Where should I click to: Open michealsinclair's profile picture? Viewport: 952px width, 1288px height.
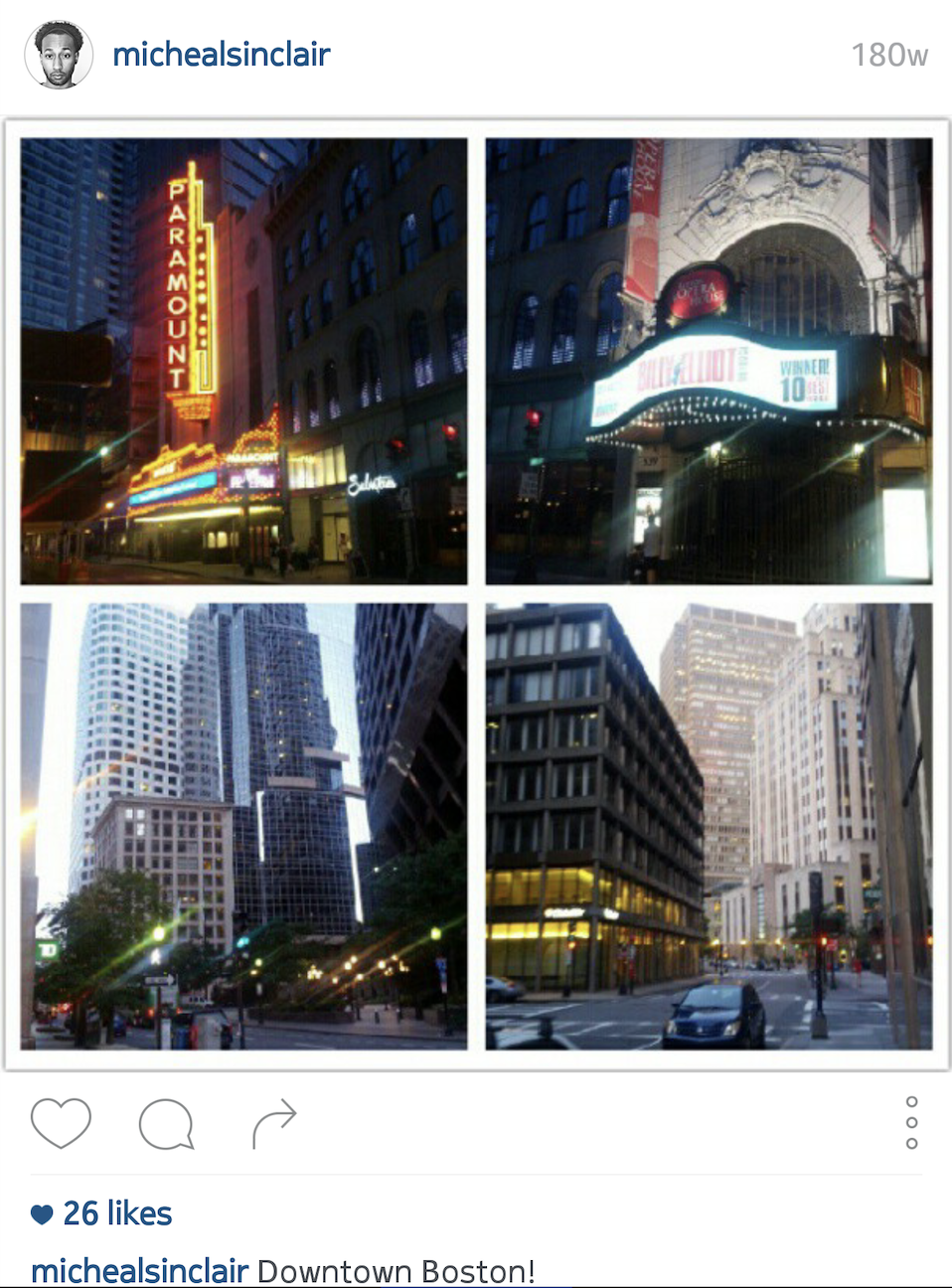(x=59, y=56)
